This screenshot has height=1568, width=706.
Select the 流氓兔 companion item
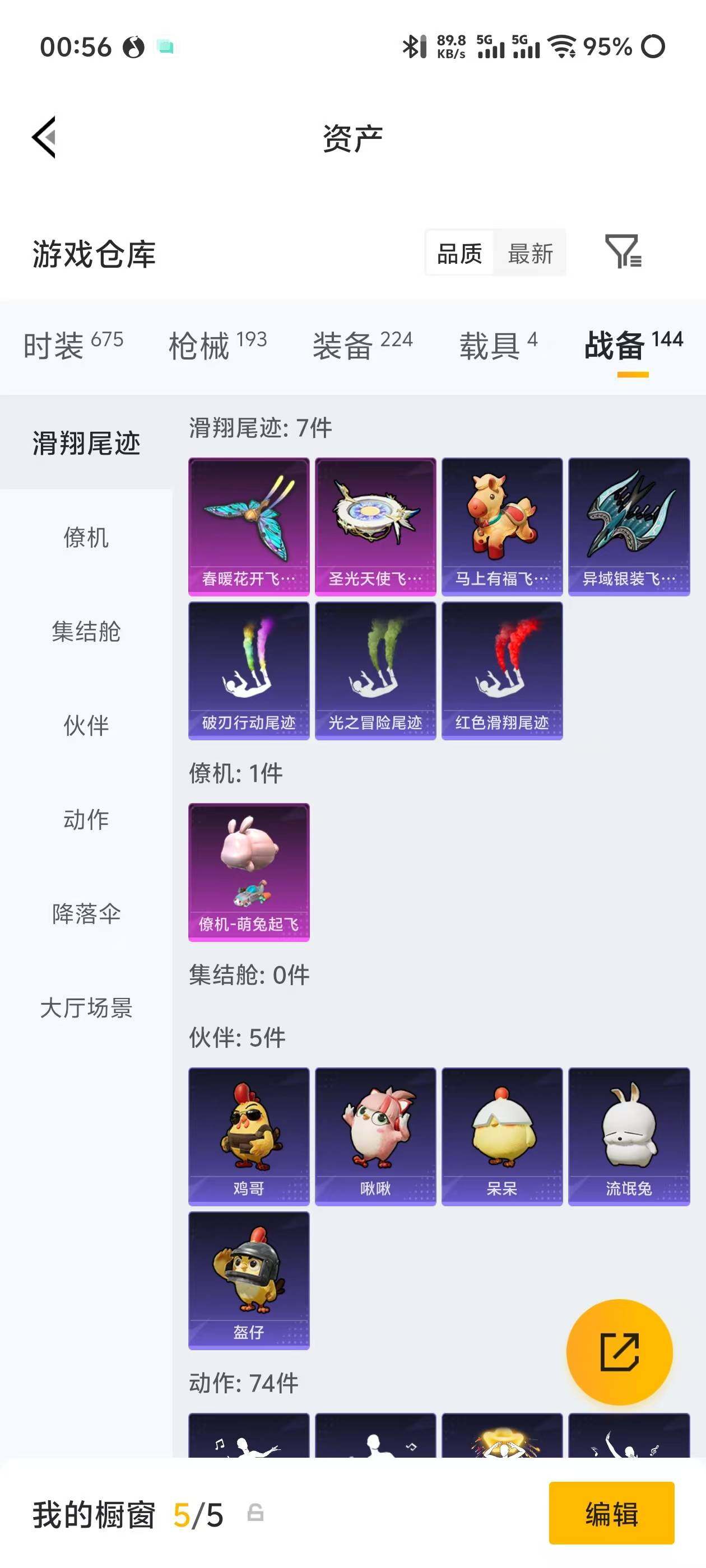(629, 1133)
